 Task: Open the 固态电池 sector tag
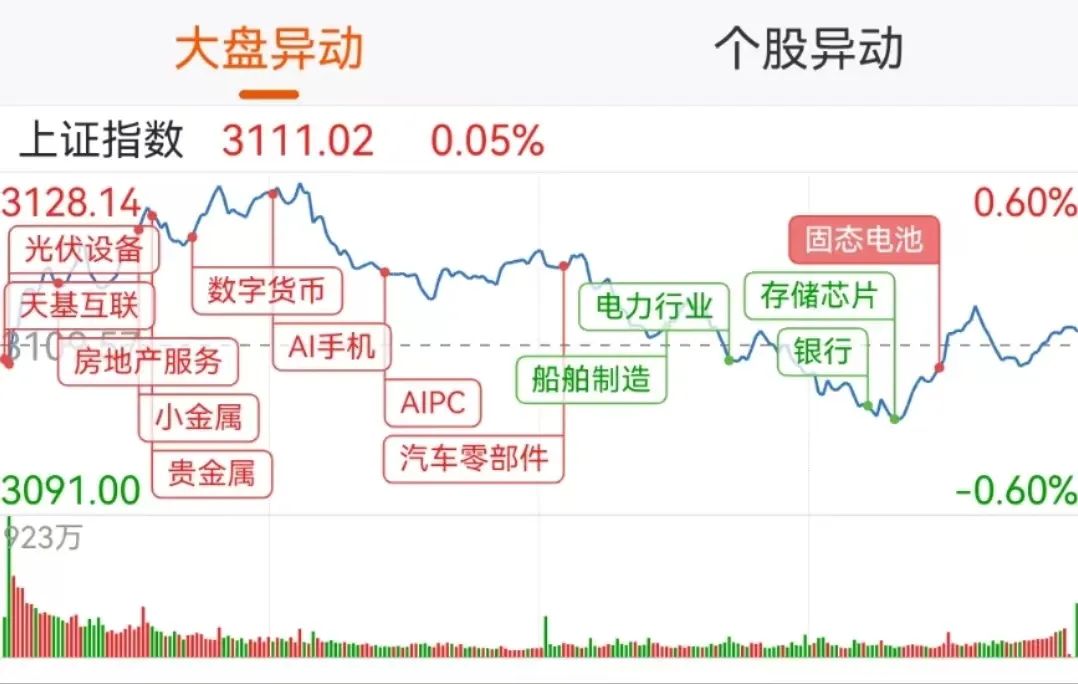coord(863,241)
